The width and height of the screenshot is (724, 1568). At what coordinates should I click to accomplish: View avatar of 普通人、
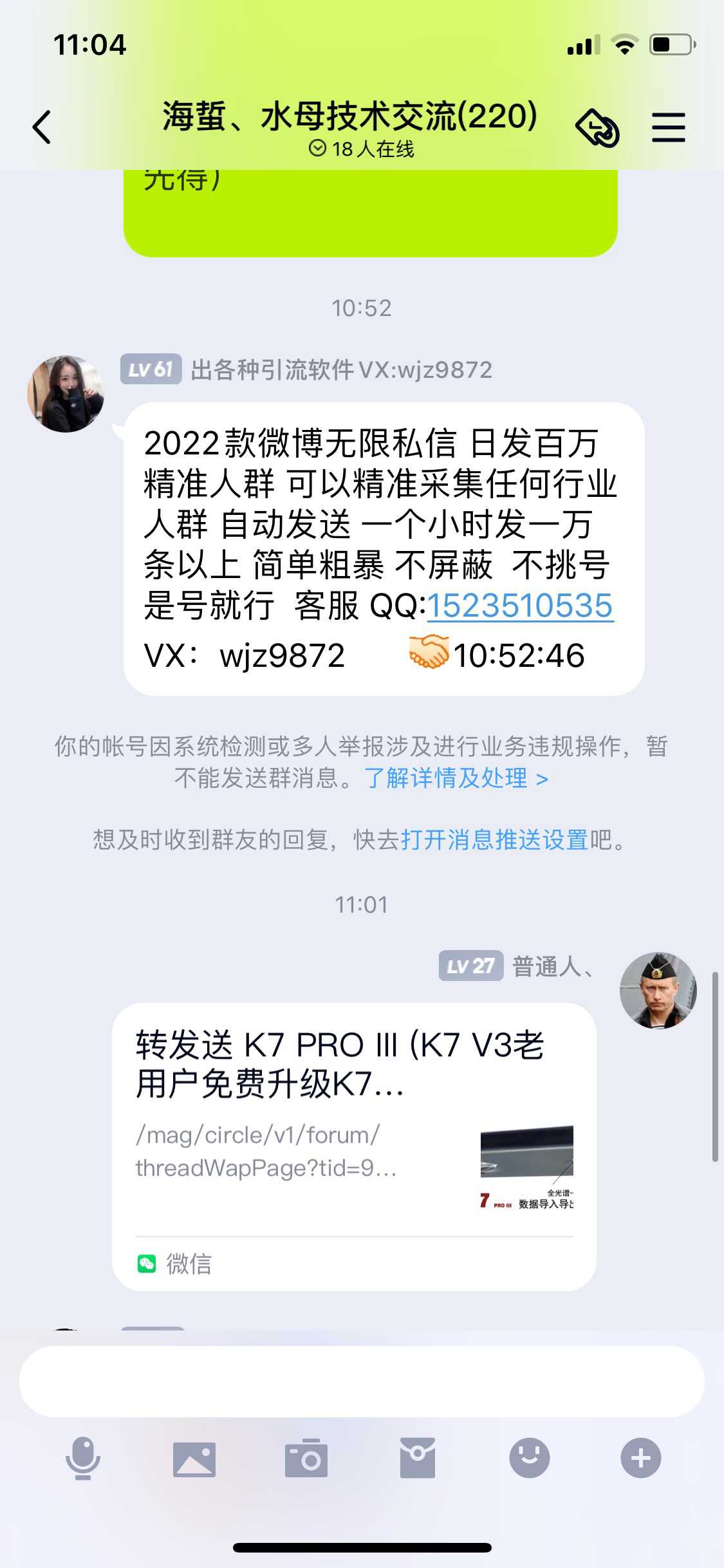coord(658,990)
